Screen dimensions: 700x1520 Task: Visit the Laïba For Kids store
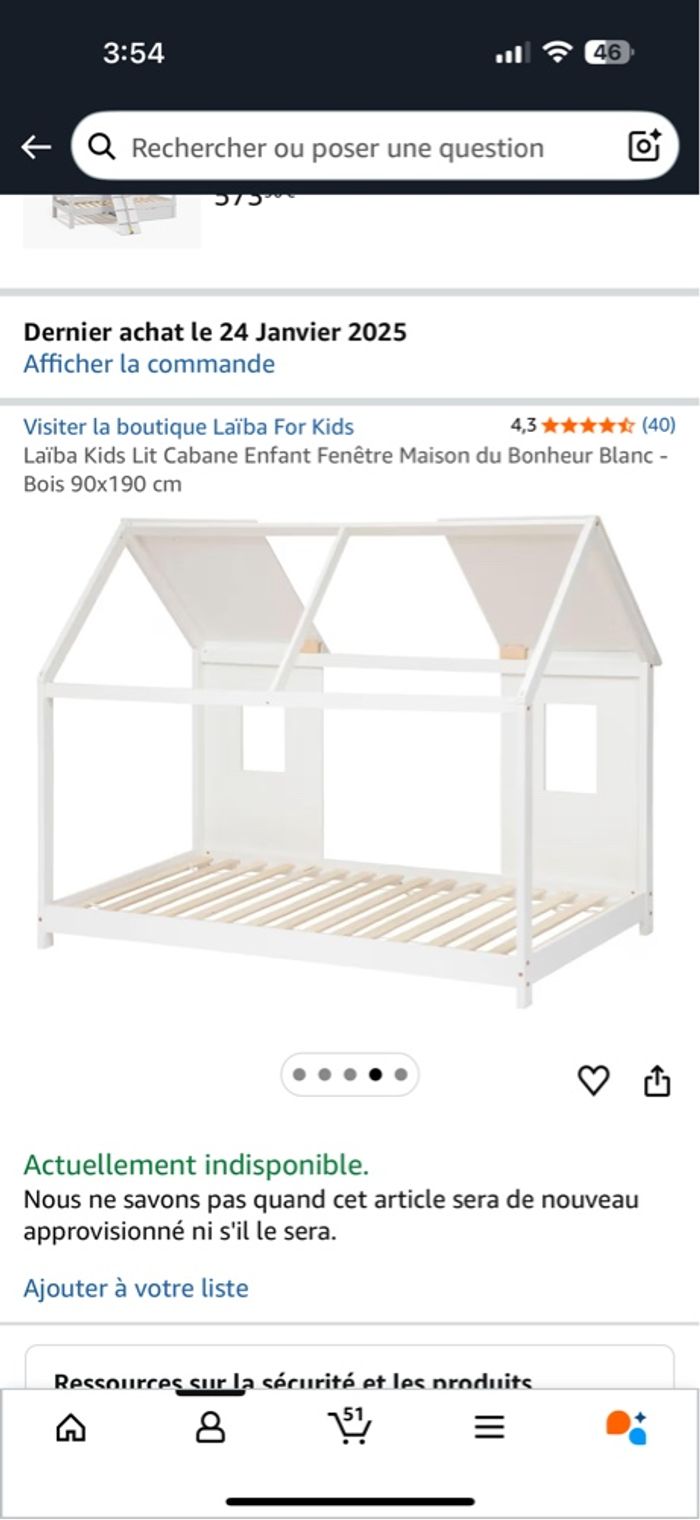click(188, 427)
